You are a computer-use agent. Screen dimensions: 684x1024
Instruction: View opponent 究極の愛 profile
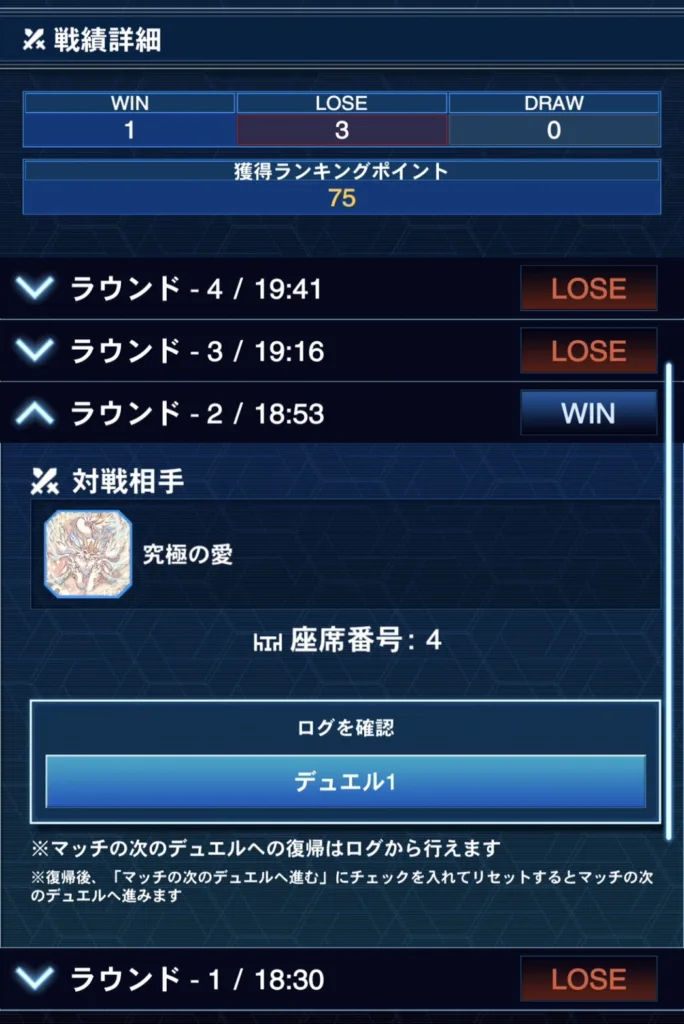coord(88,554)
